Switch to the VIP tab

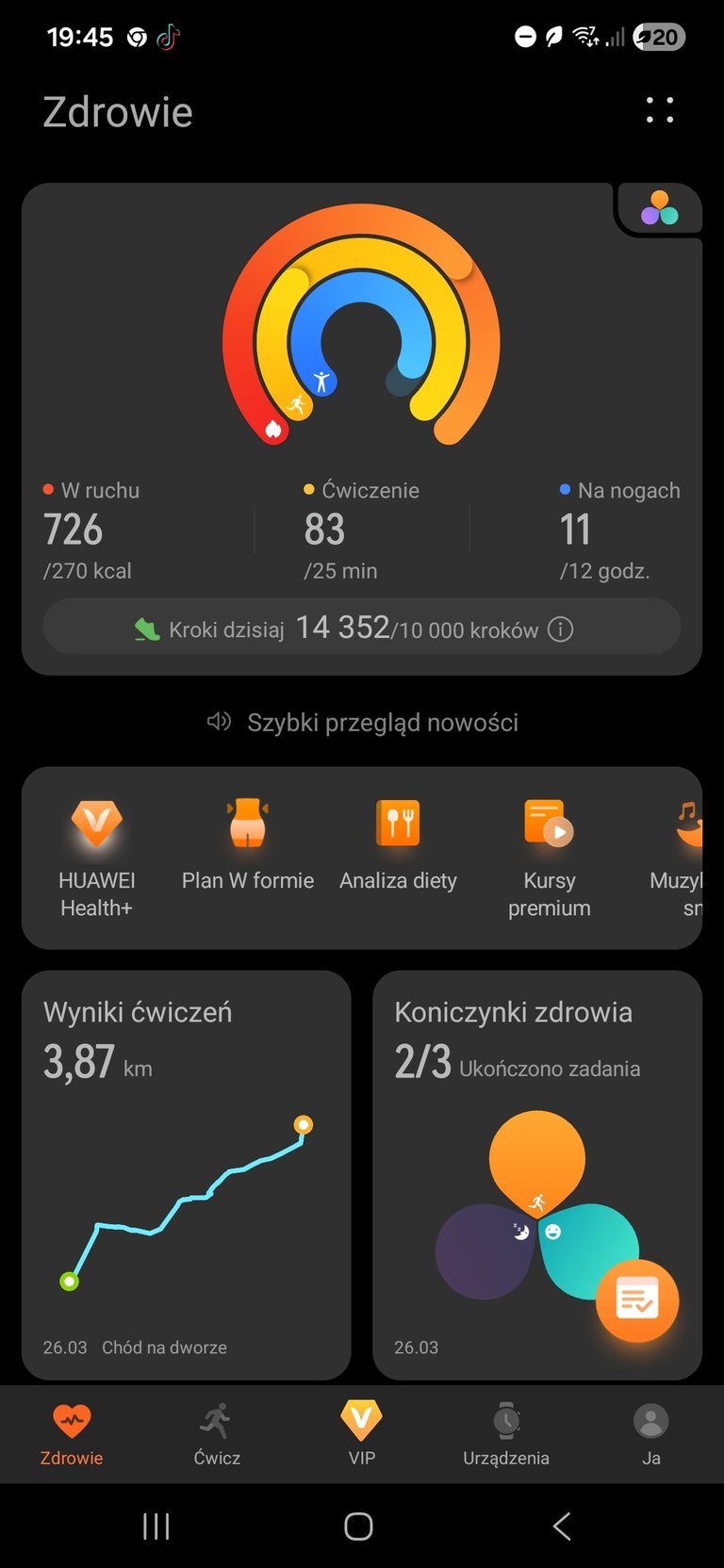coord(361,1434)
